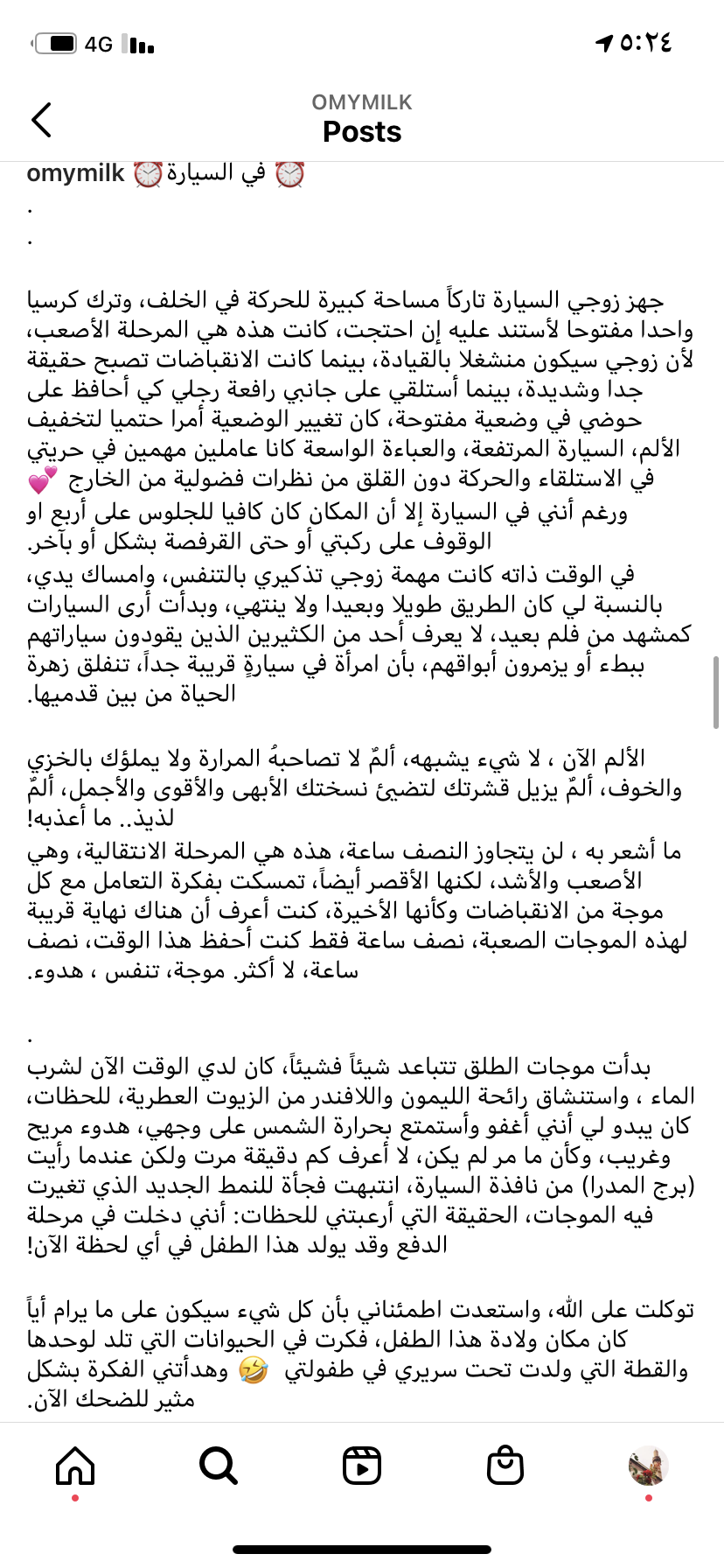
Task: Switch to the Reels tab
Action: 362,1465
